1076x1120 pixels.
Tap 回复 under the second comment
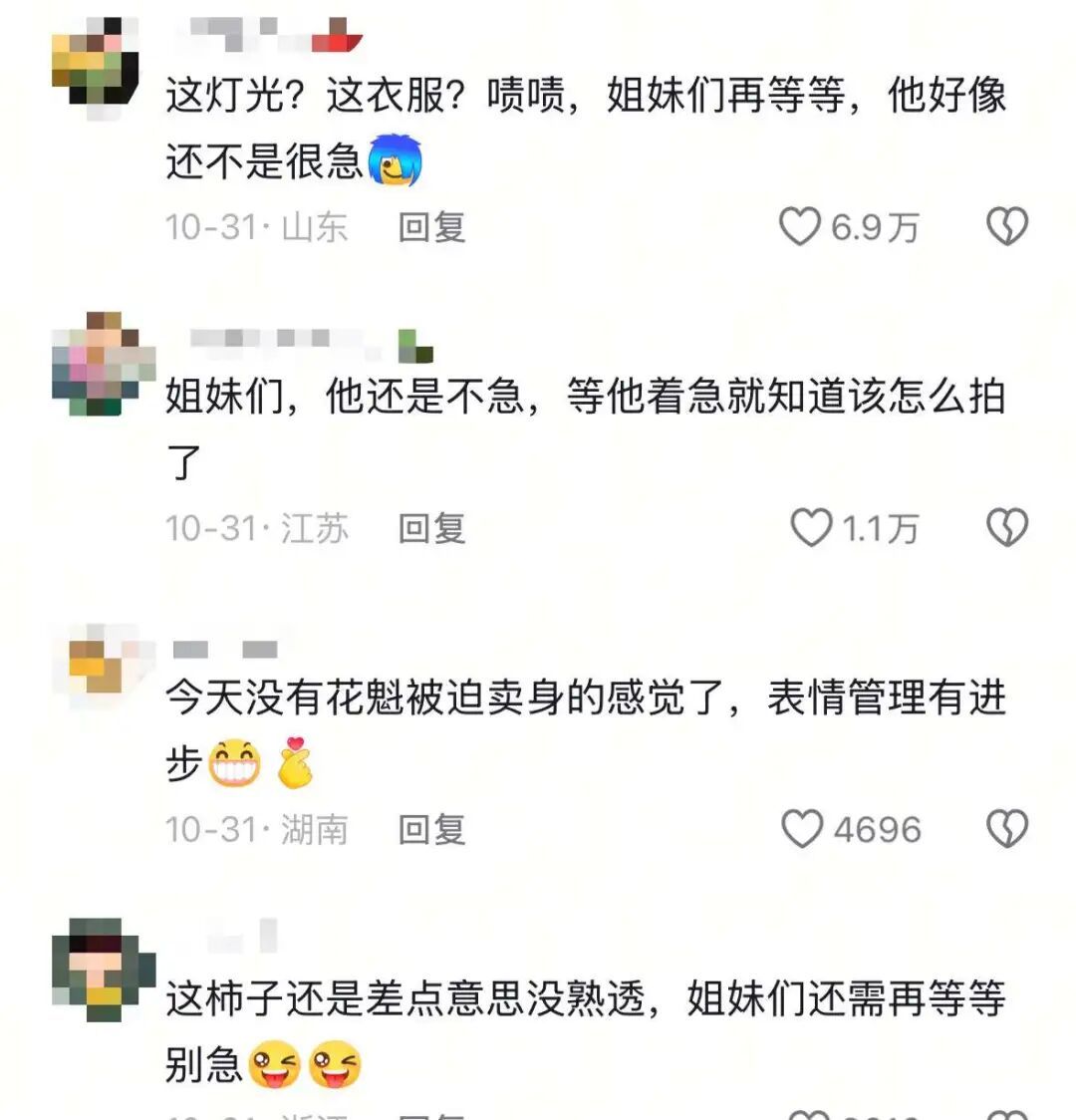coord(432,531)
